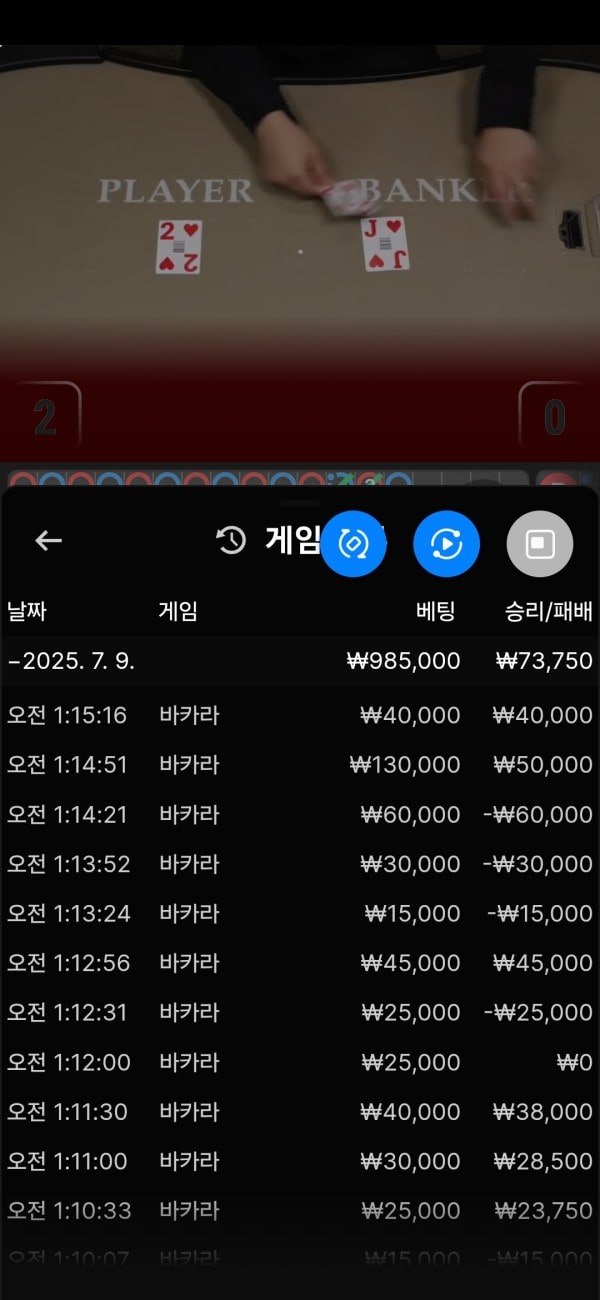The height and width of the screenshot is (1300, 600).
Task: Tap the gray stop square button
Action: click(540, 544)
